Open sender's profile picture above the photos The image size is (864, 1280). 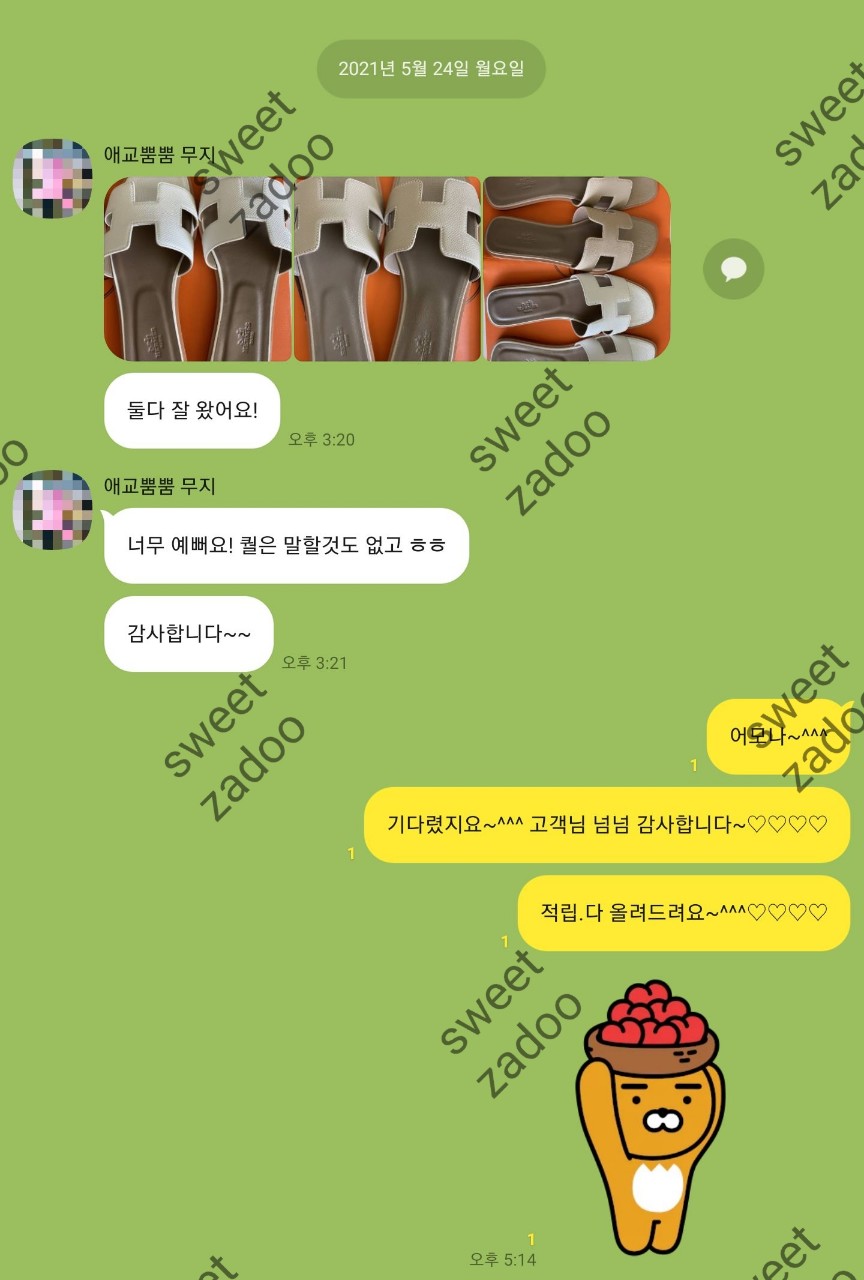pos(52,178)
